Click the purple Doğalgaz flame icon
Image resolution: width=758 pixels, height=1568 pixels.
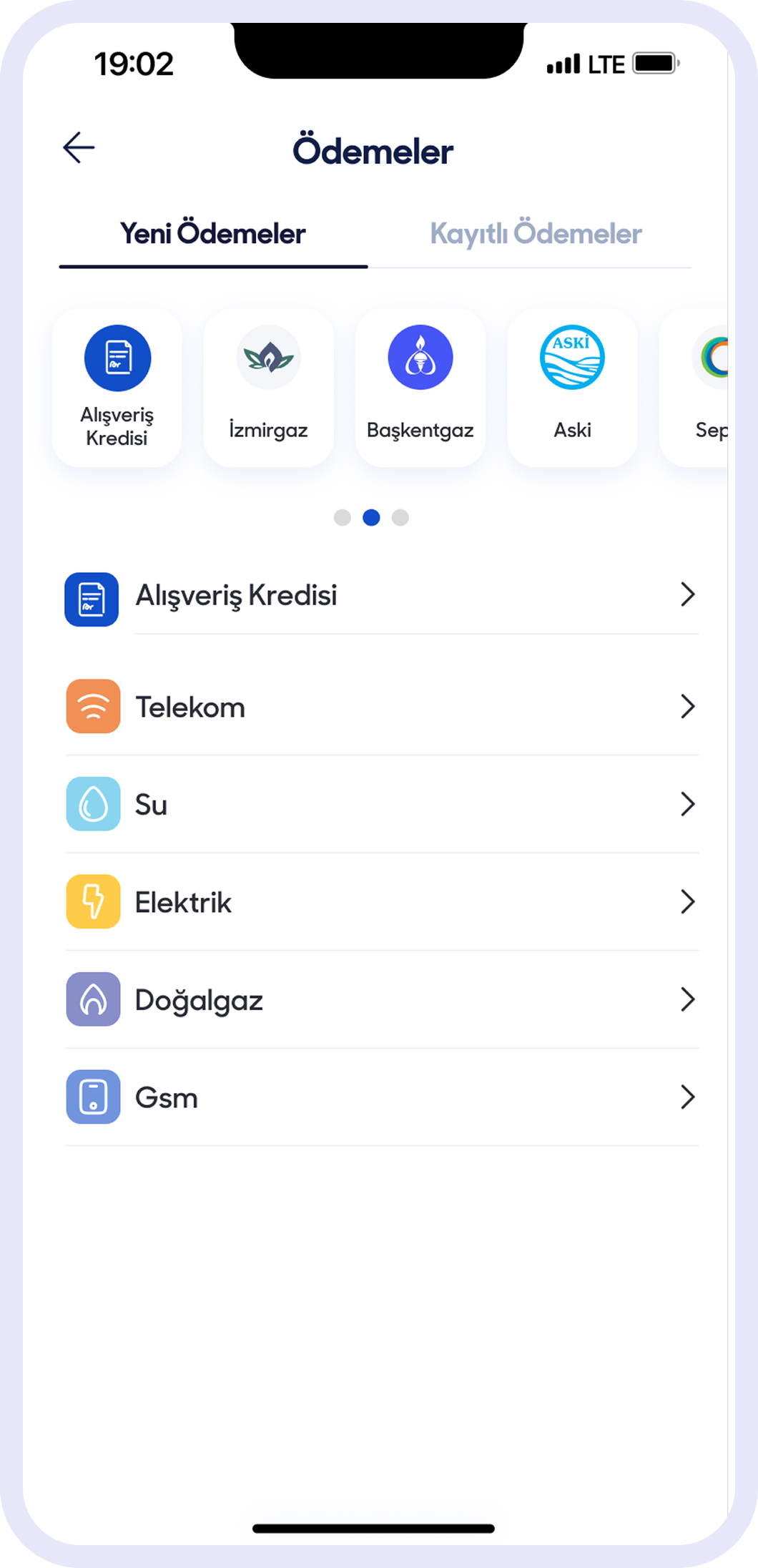tap(92, 1000)
